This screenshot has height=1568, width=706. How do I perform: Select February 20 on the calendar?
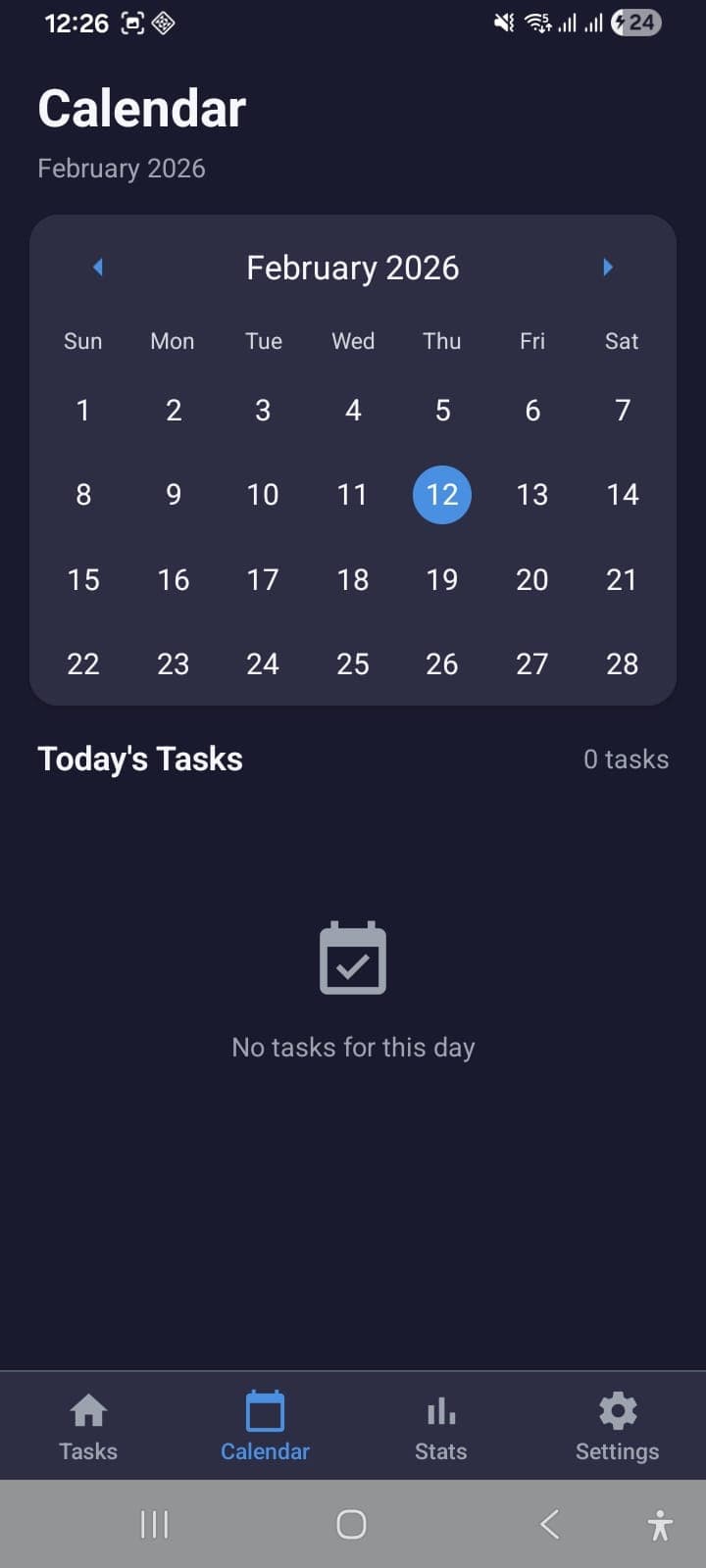(x=531, y=579)
